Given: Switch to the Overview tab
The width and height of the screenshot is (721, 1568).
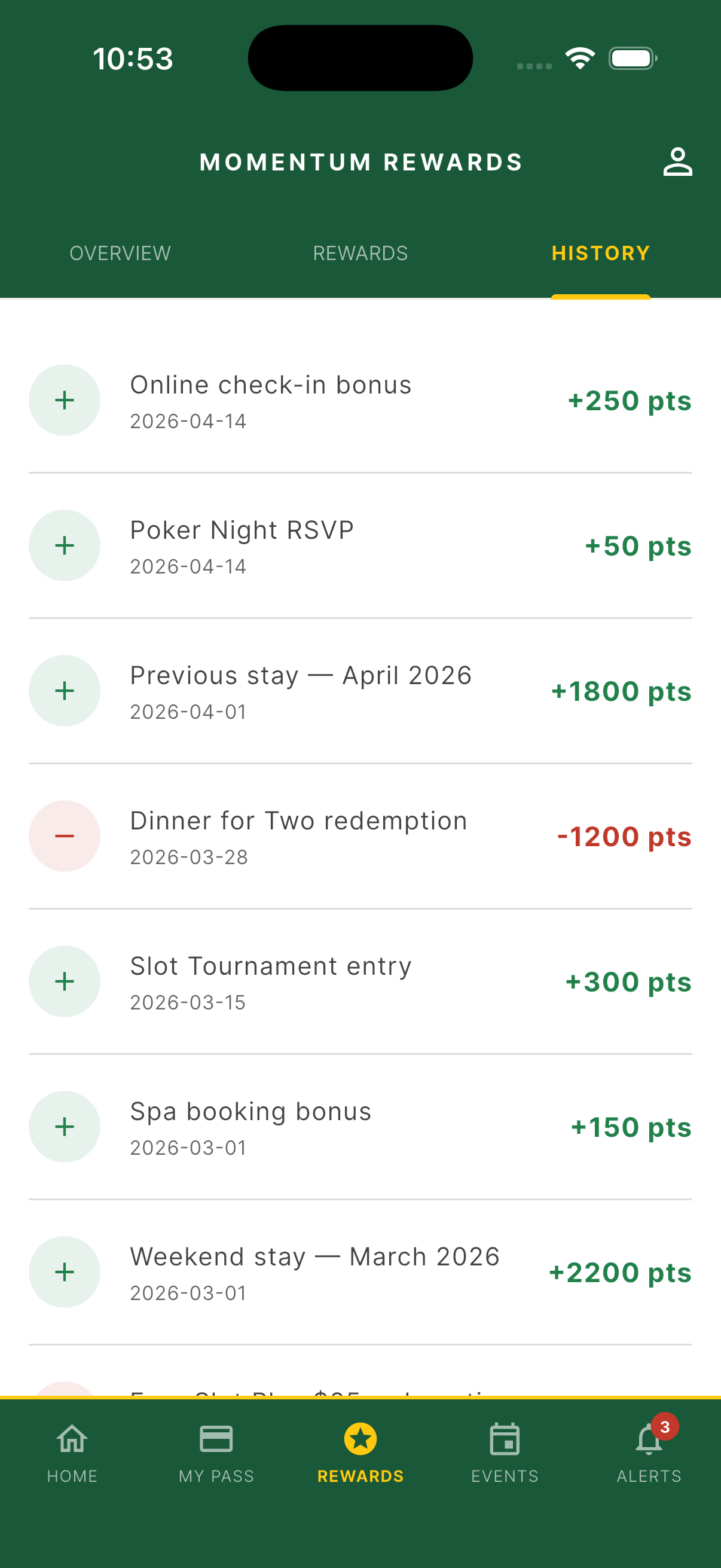Looking at the screenshot, I should pyautogui.click(x=119, y=252).
